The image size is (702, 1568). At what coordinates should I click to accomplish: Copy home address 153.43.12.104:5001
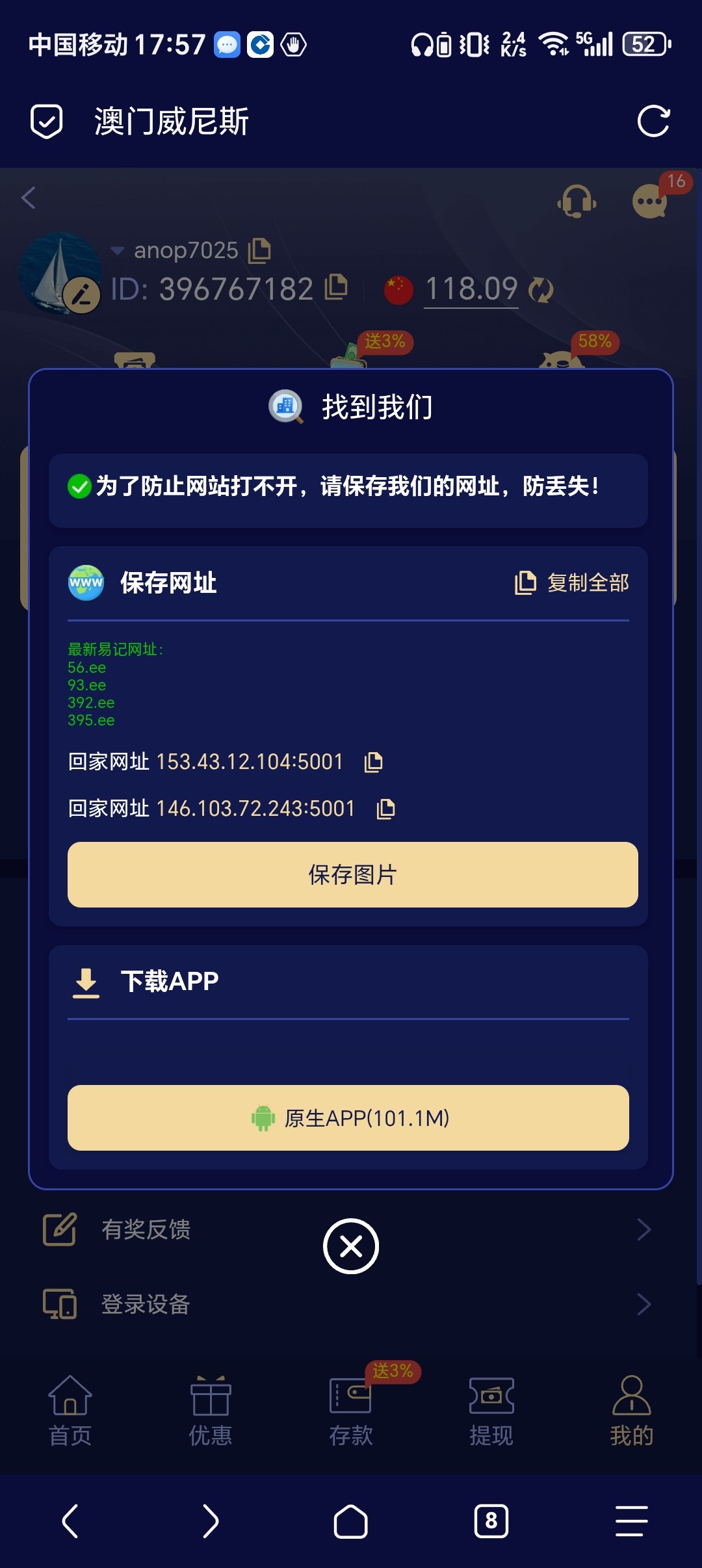tap(374, 763)
